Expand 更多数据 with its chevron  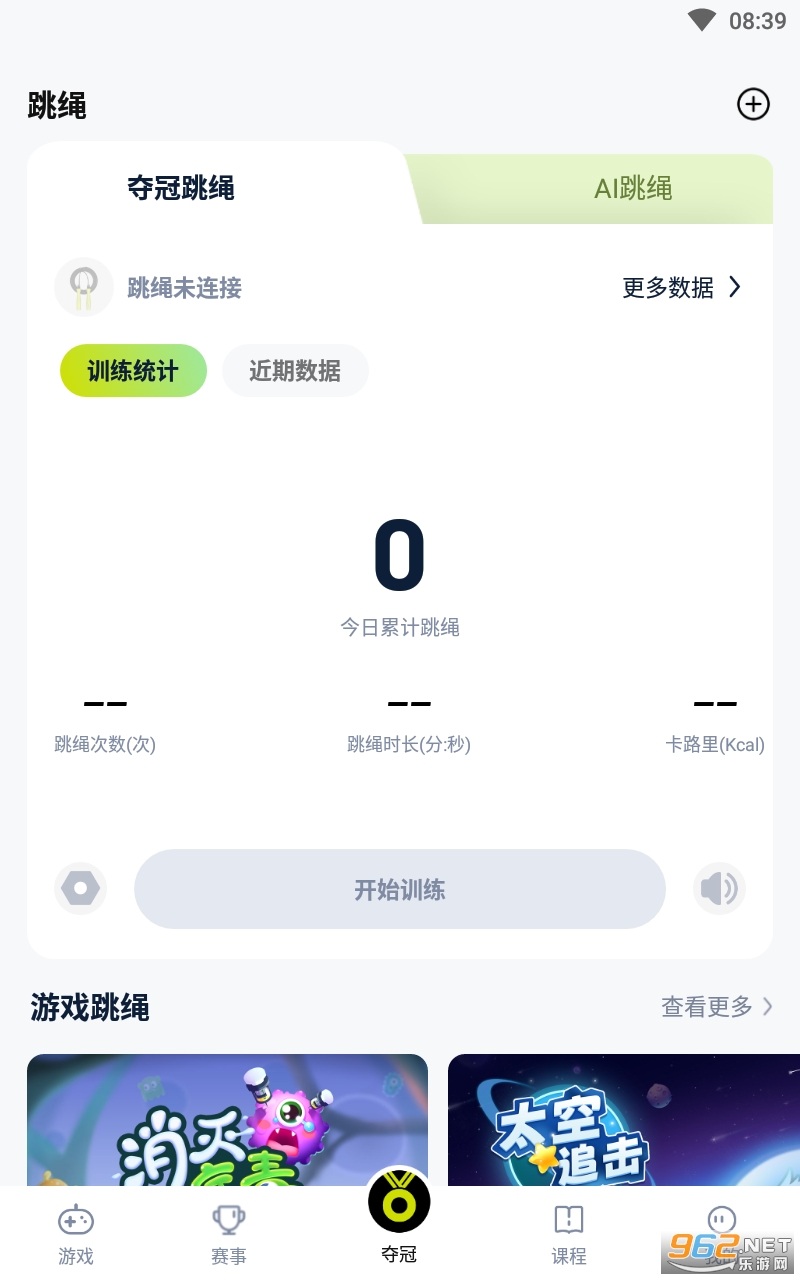pos(684,288)
